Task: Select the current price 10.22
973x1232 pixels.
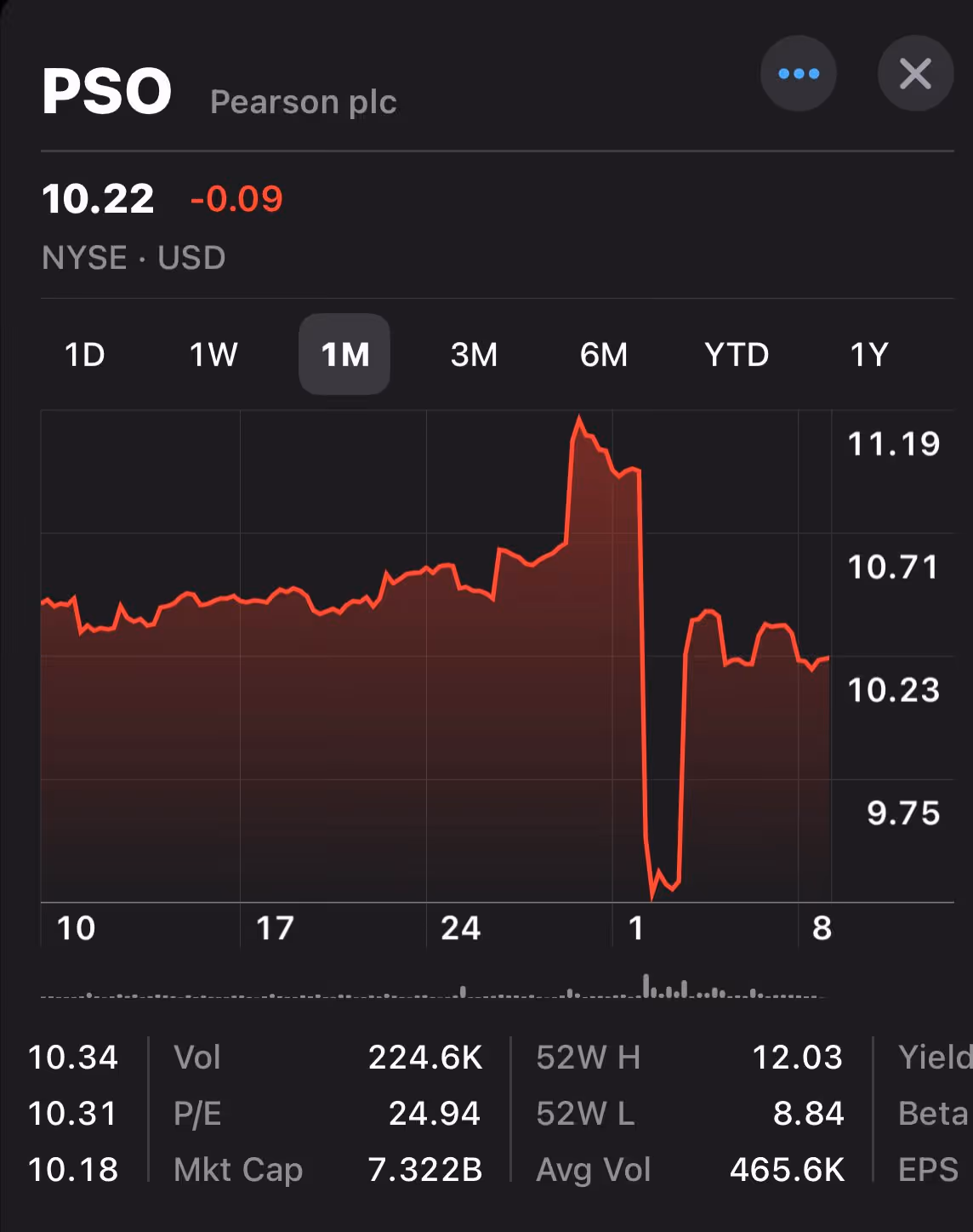Action: click(x=98, y=198)
